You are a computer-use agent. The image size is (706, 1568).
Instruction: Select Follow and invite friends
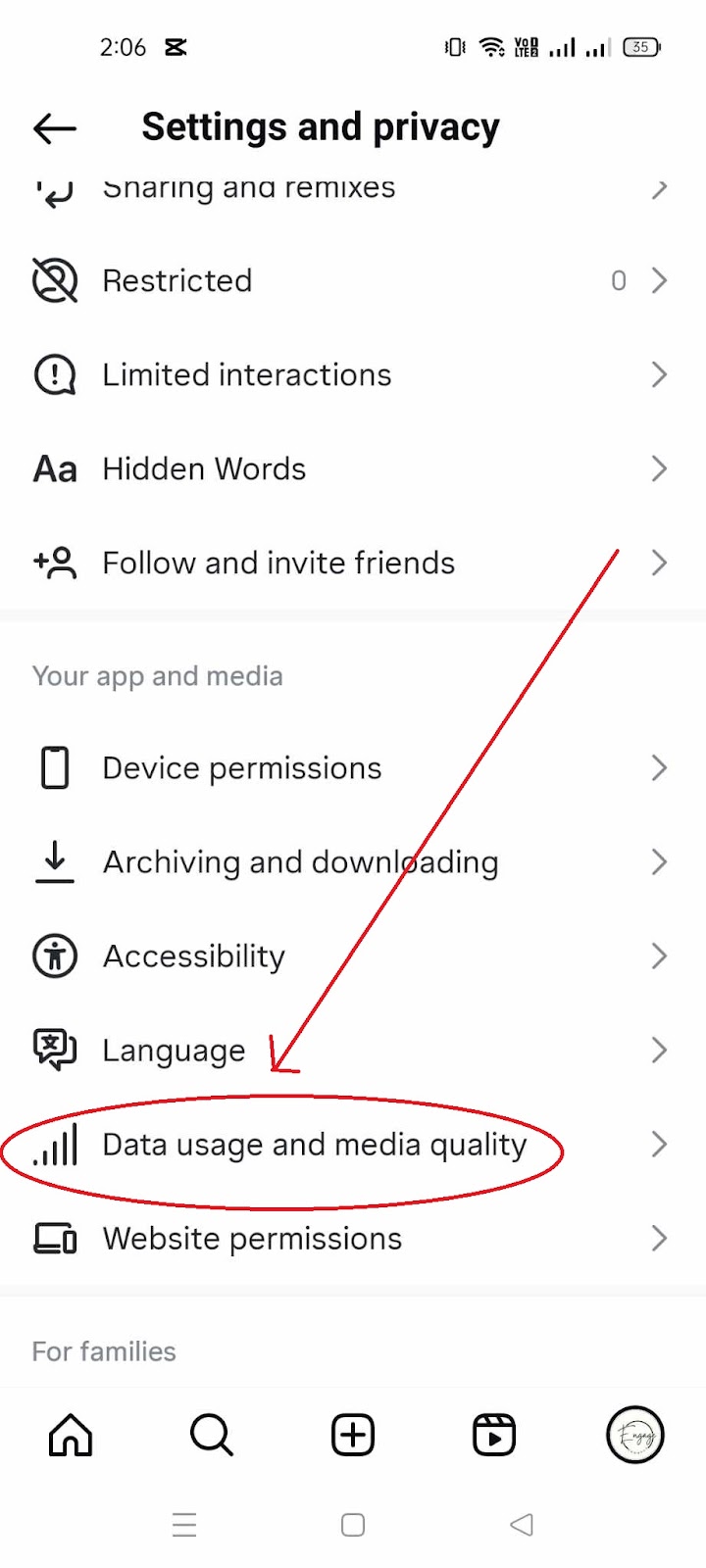coord(277,563)
